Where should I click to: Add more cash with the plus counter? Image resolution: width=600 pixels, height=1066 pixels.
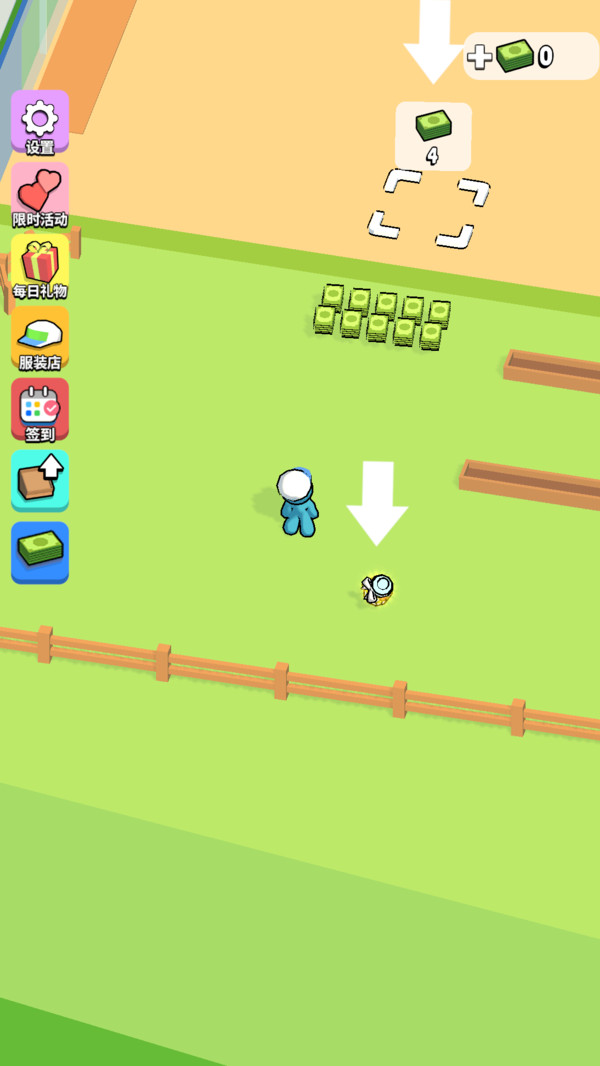tap(480, 57)
